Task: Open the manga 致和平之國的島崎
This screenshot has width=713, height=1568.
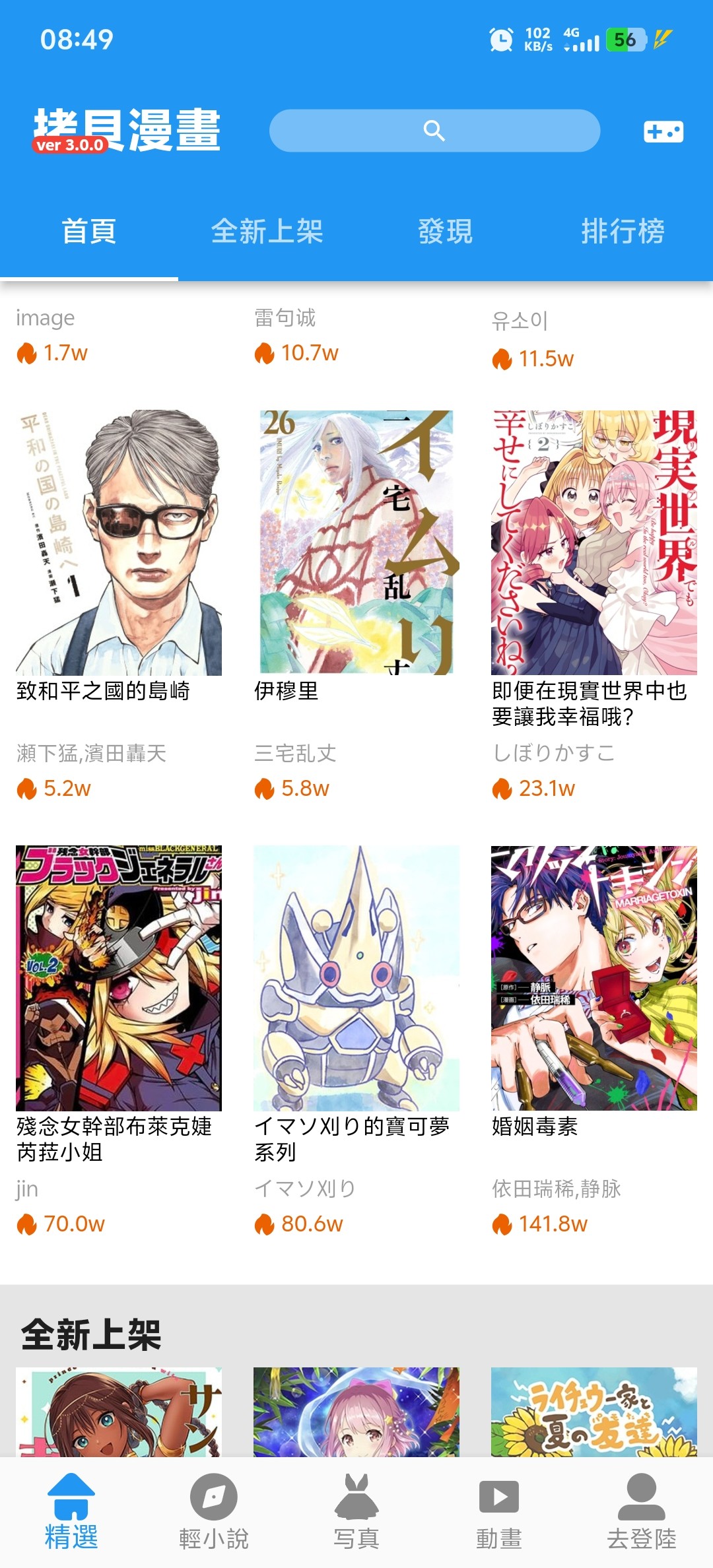Action: point(119,542)
